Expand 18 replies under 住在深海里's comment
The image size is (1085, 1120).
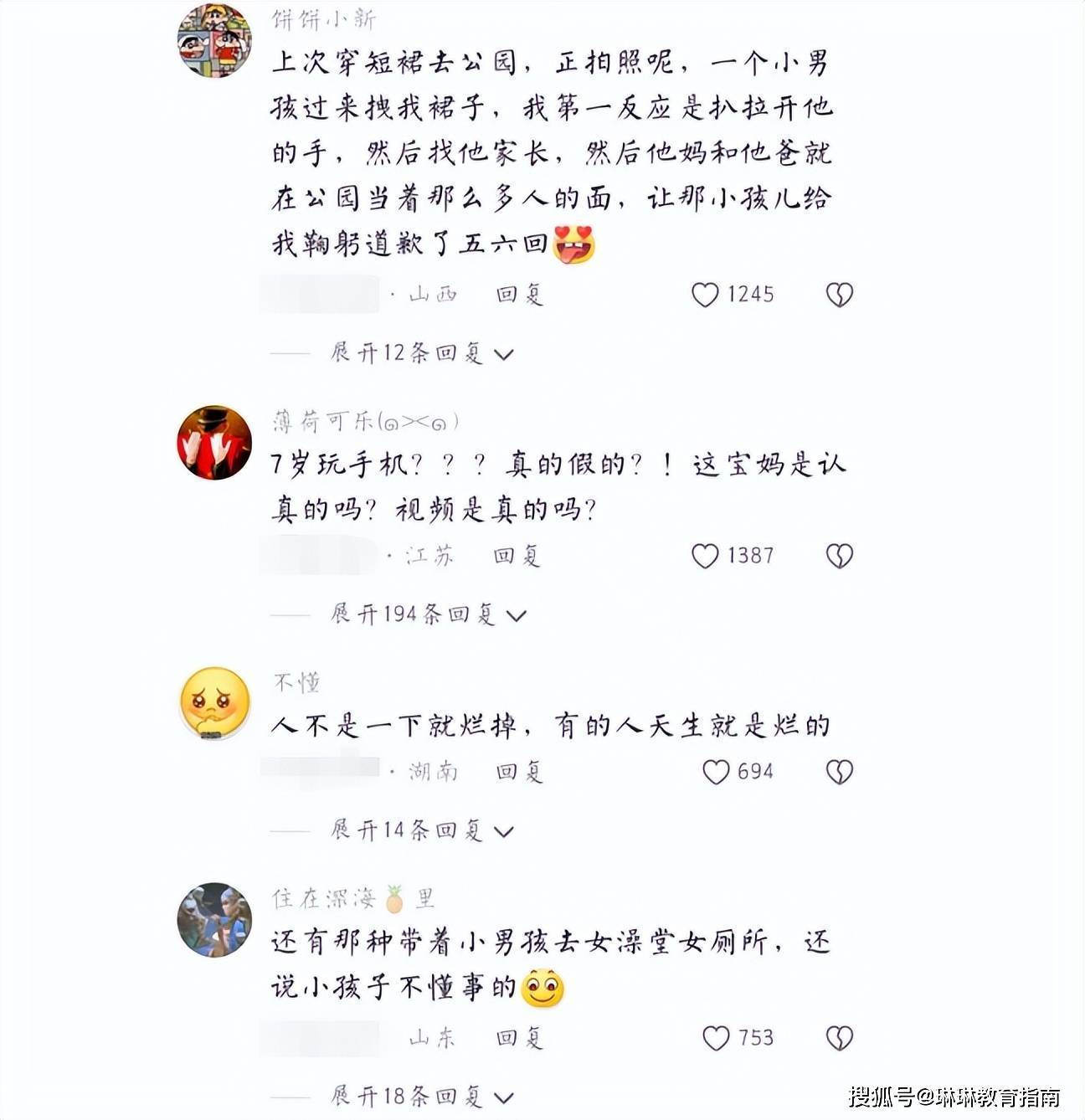421,1097
